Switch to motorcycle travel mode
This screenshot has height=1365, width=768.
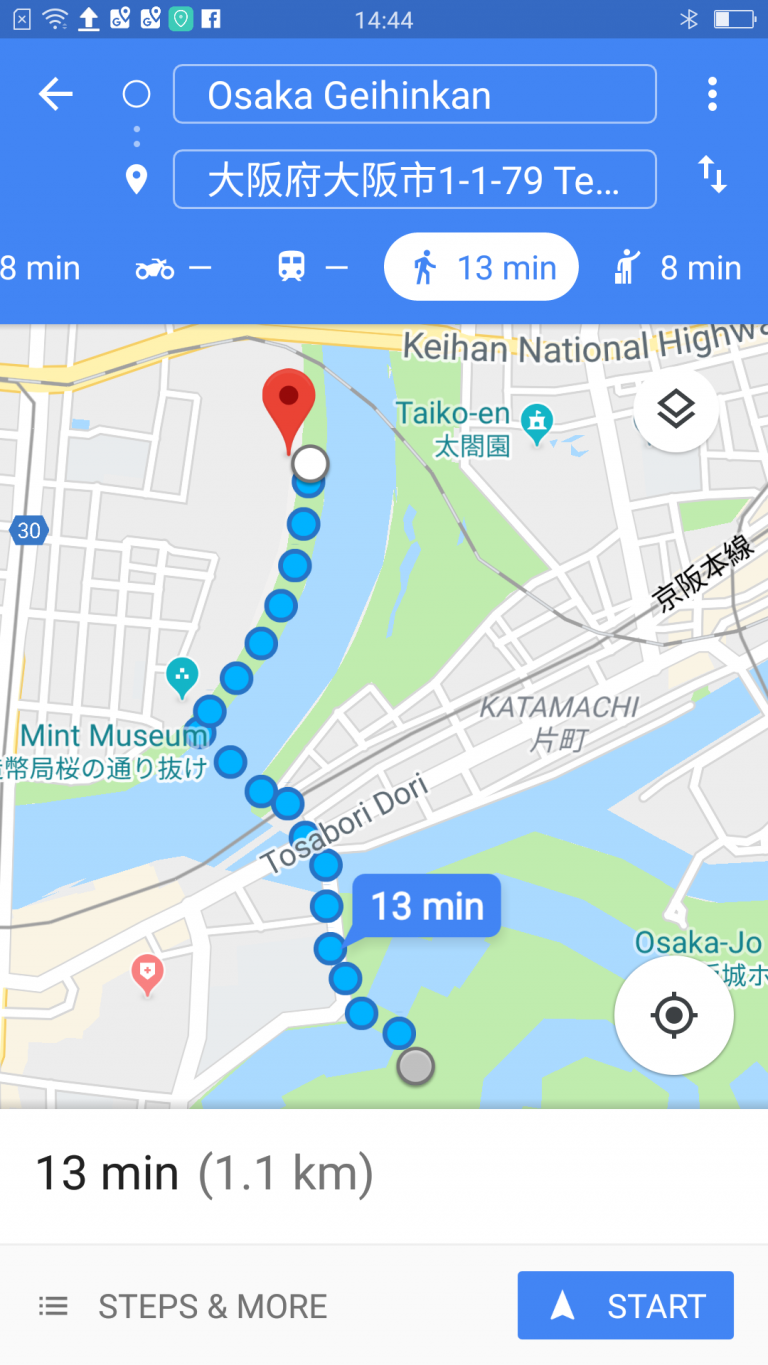173,268
